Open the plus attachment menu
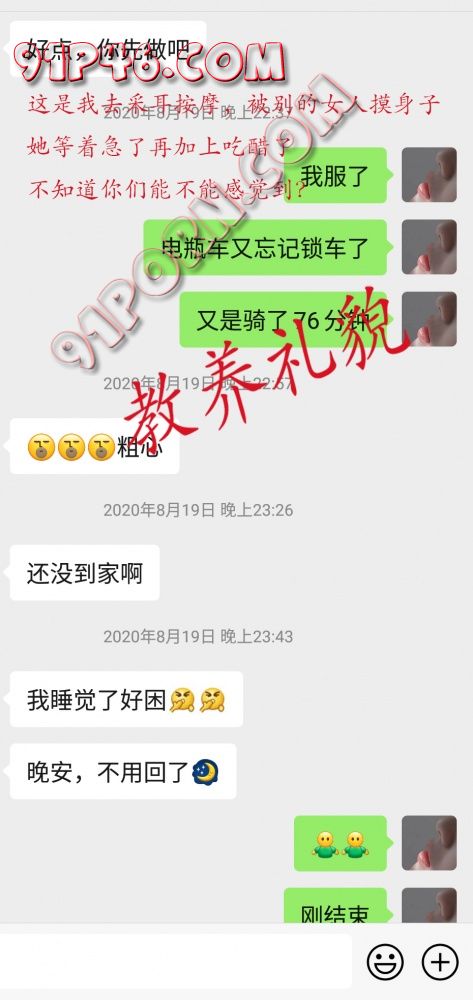This screenshot has height=1000, width=473. [440, 961]
